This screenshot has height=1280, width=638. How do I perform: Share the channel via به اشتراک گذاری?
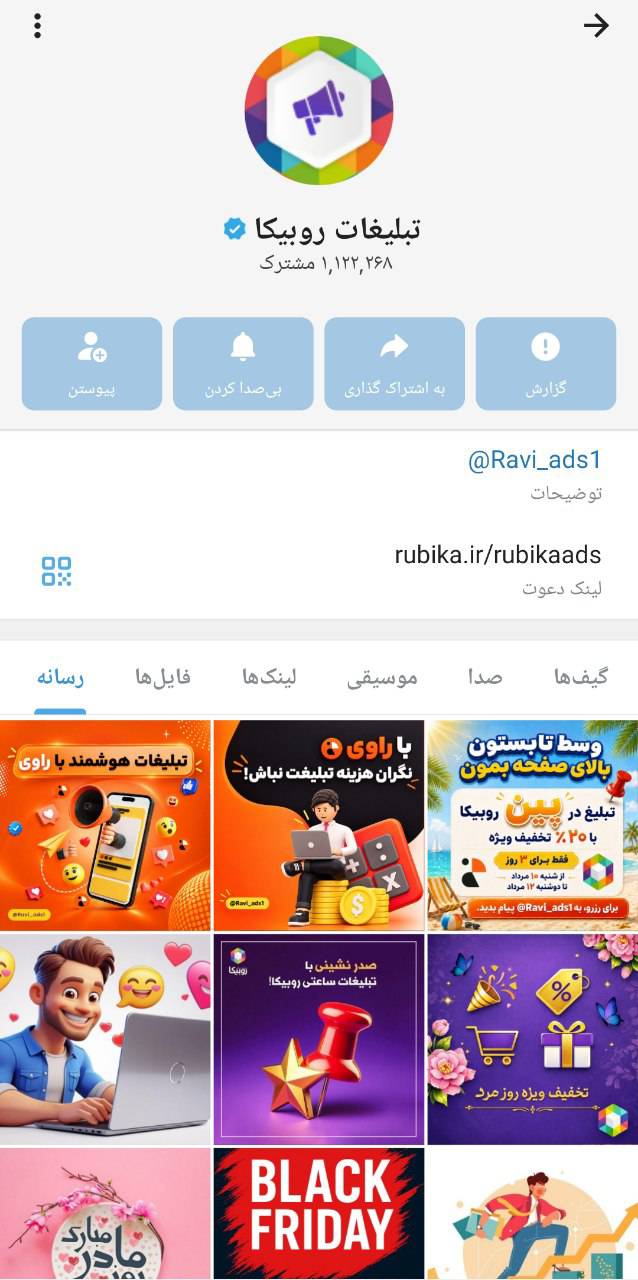pyautogui.click(x=394, y=364)
